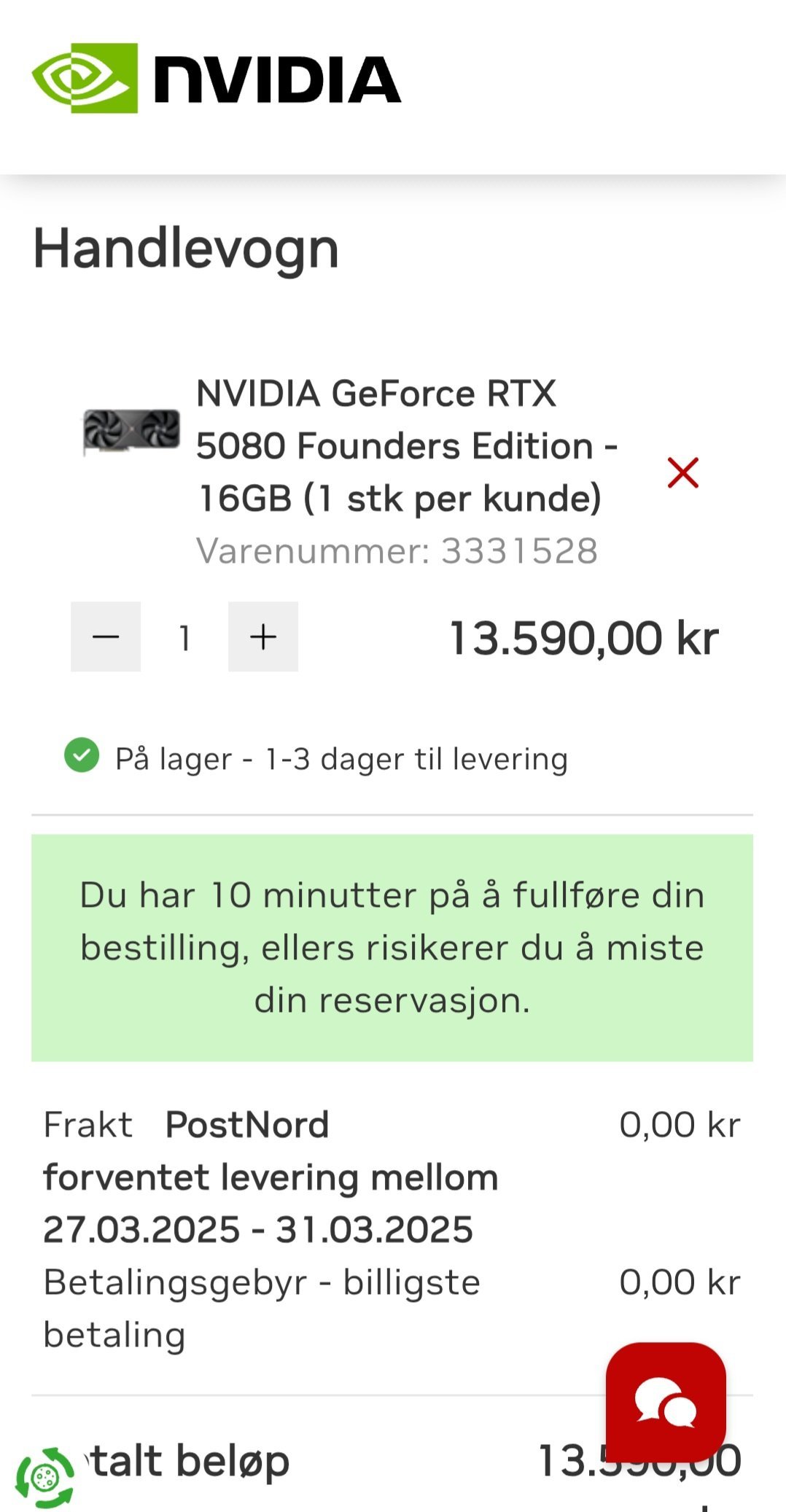Open the RTX 5080 product thumbnail
The image size is (786, 1512).
tap(131, 432)
